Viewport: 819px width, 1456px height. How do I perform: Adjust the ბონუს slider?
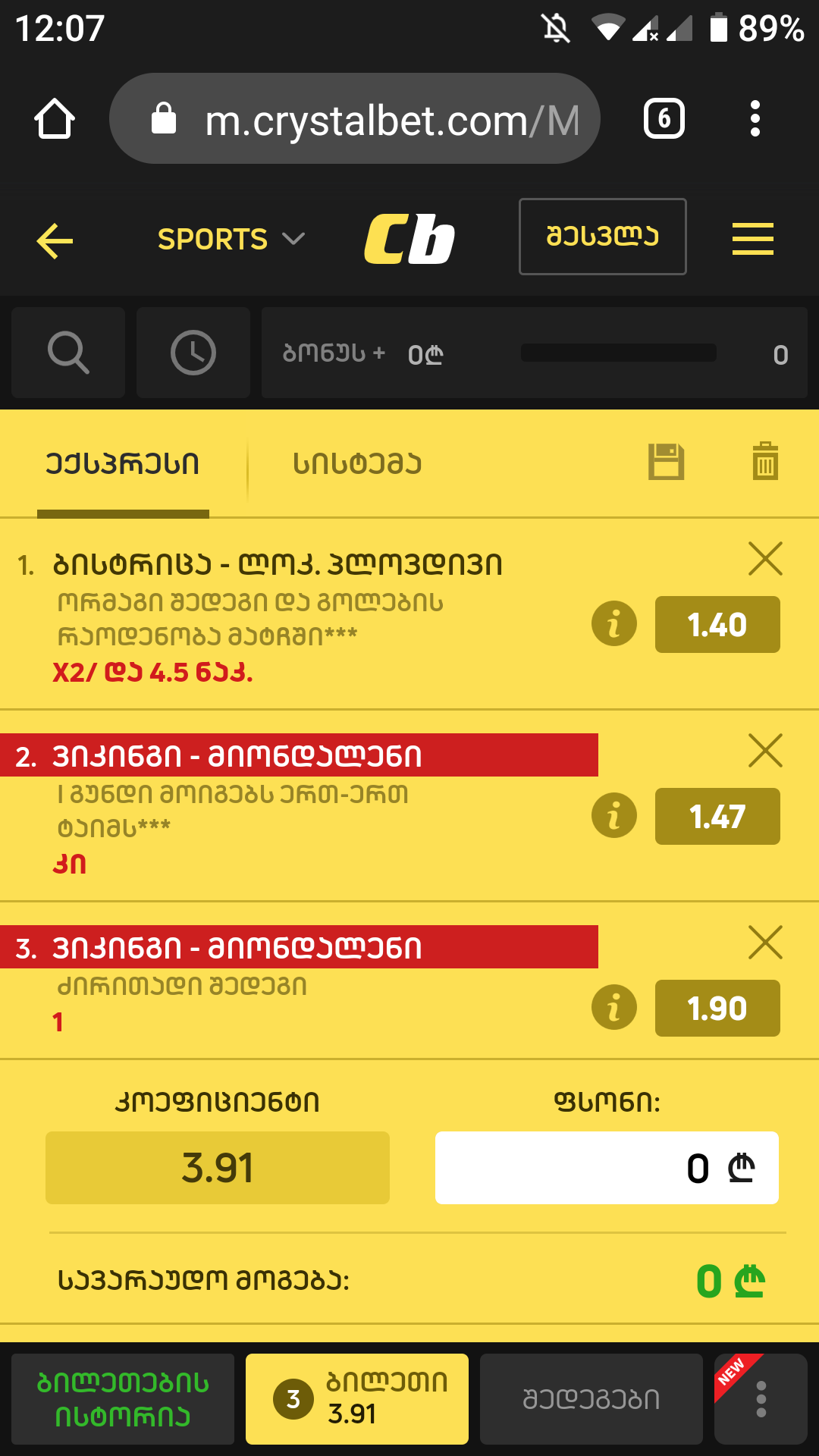[618, 353]
